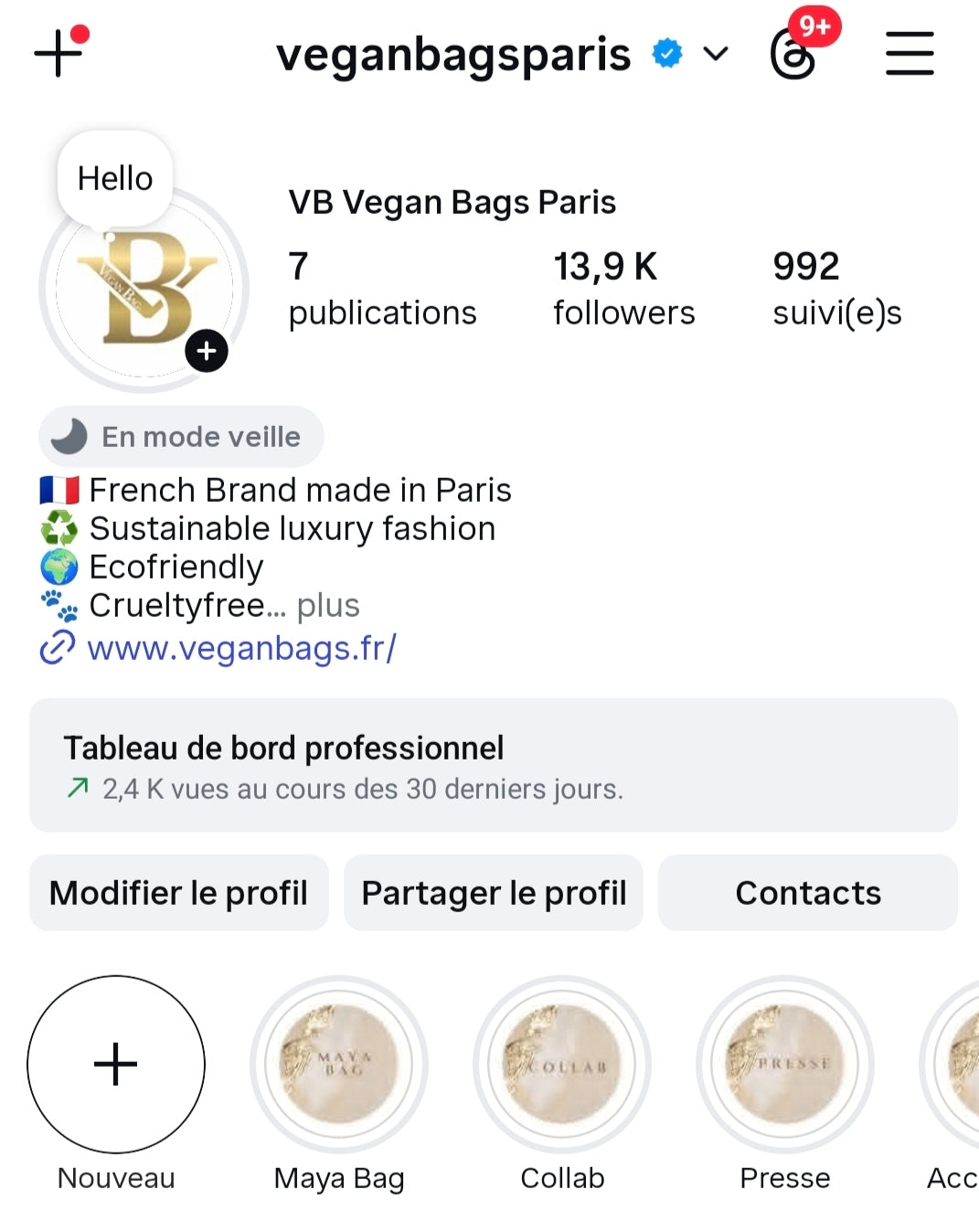979x1232 pixels.
Task: View the 7 publications count
Action: [382, 289]
